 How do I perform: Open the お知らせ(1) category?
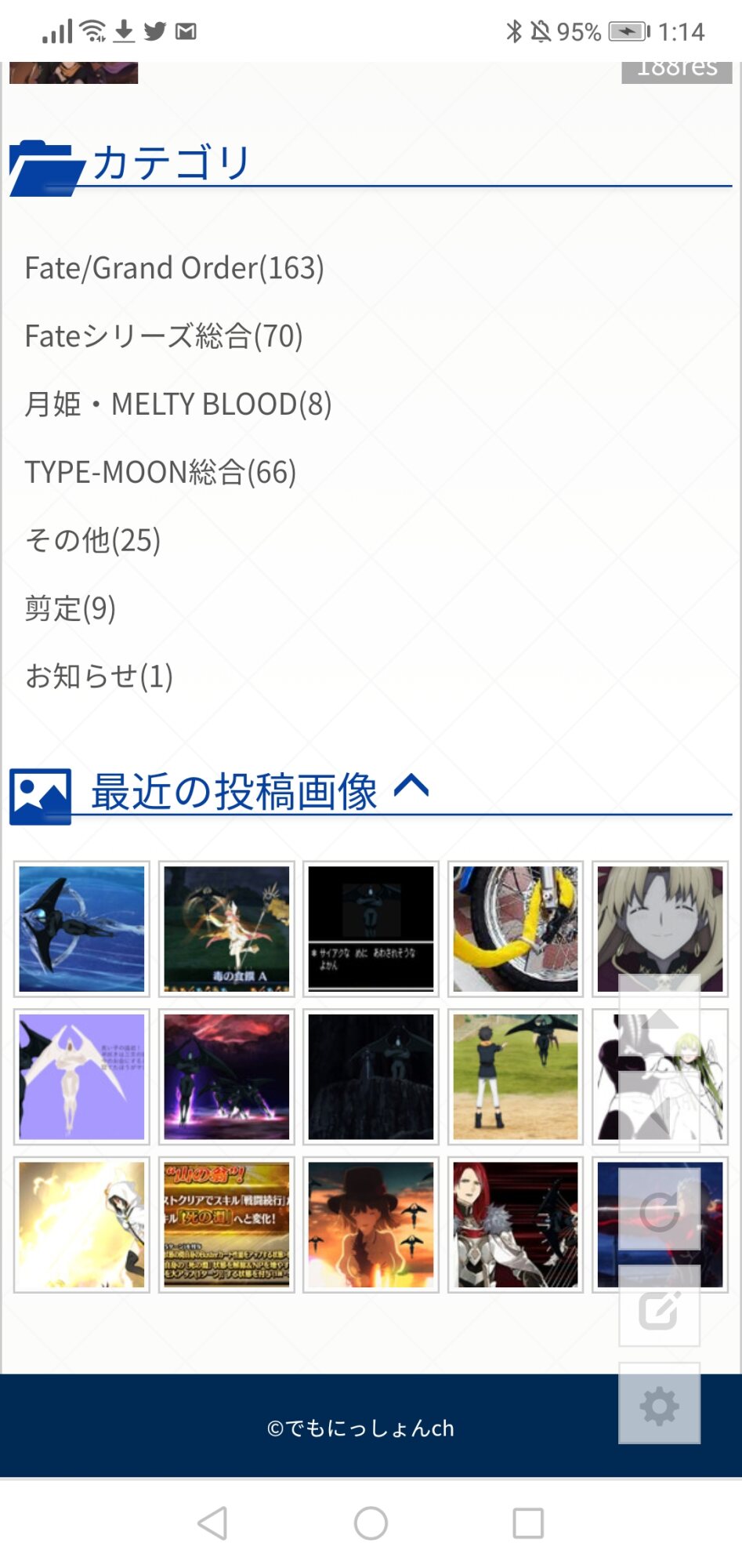pyautogui.click(x=99, y=676)
